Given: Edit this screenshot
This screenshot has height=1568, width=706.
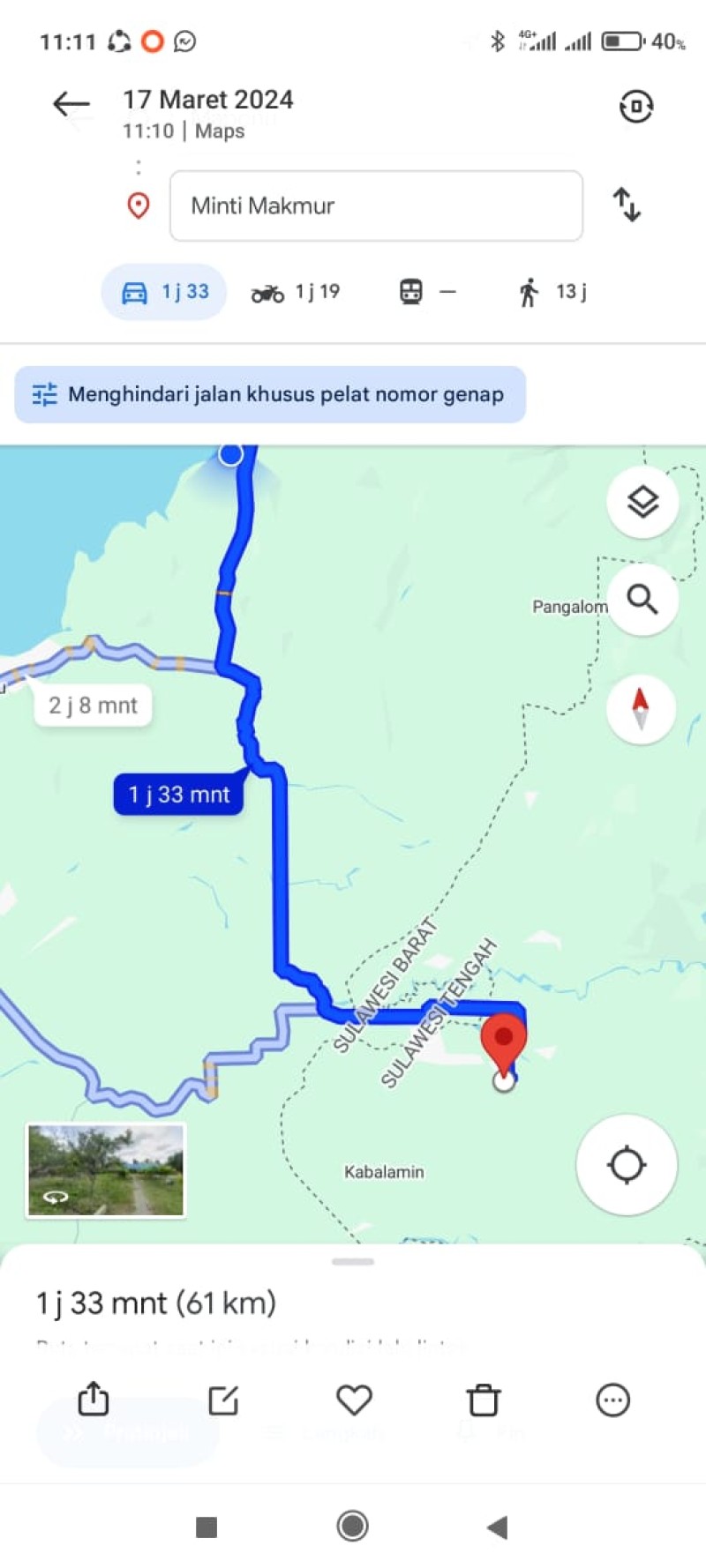Looking at the screenshot, I should pyautogui.click(x=223, y=1400).
